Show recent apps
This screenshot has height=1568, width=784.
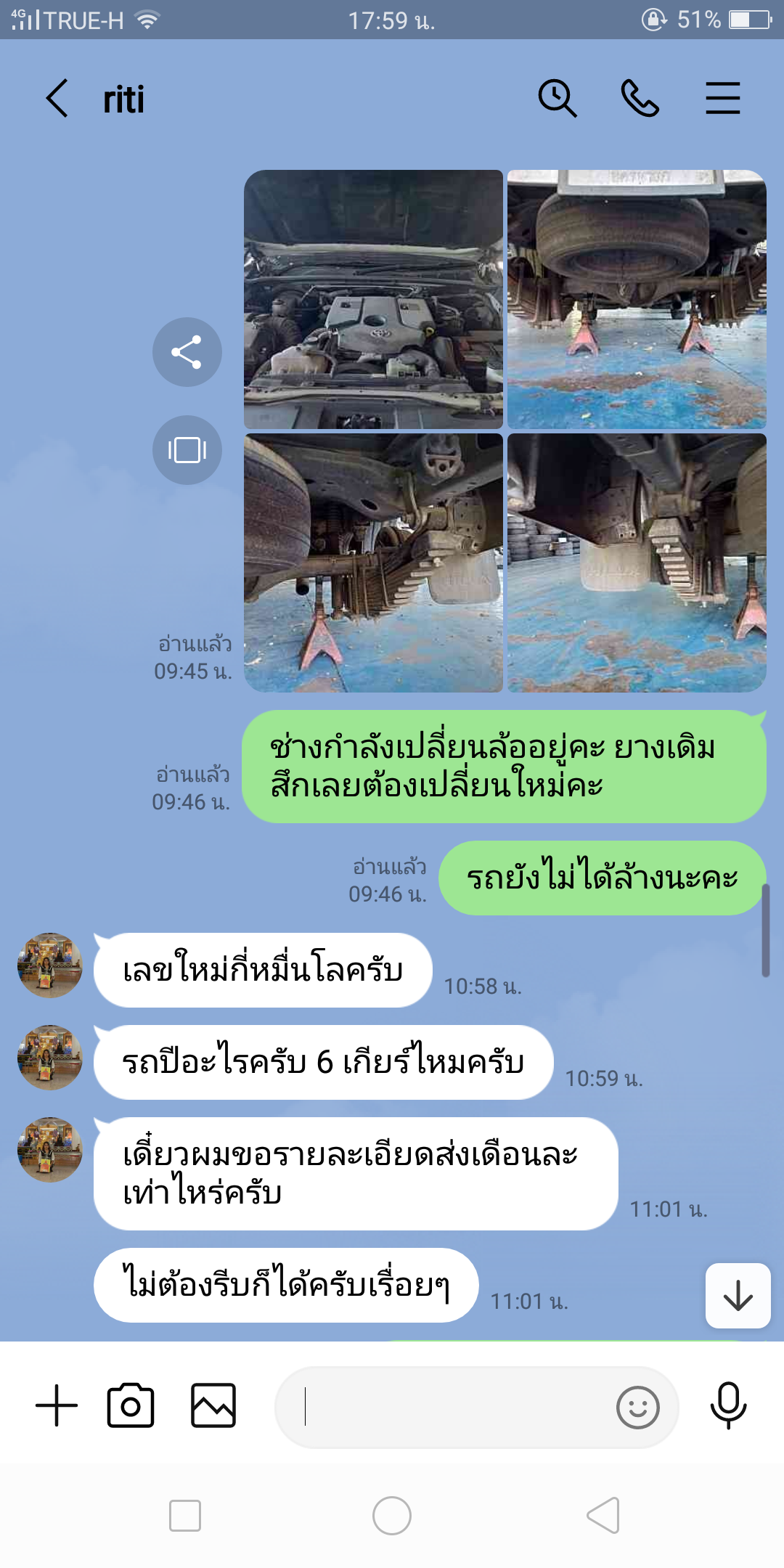[185, 1516]
